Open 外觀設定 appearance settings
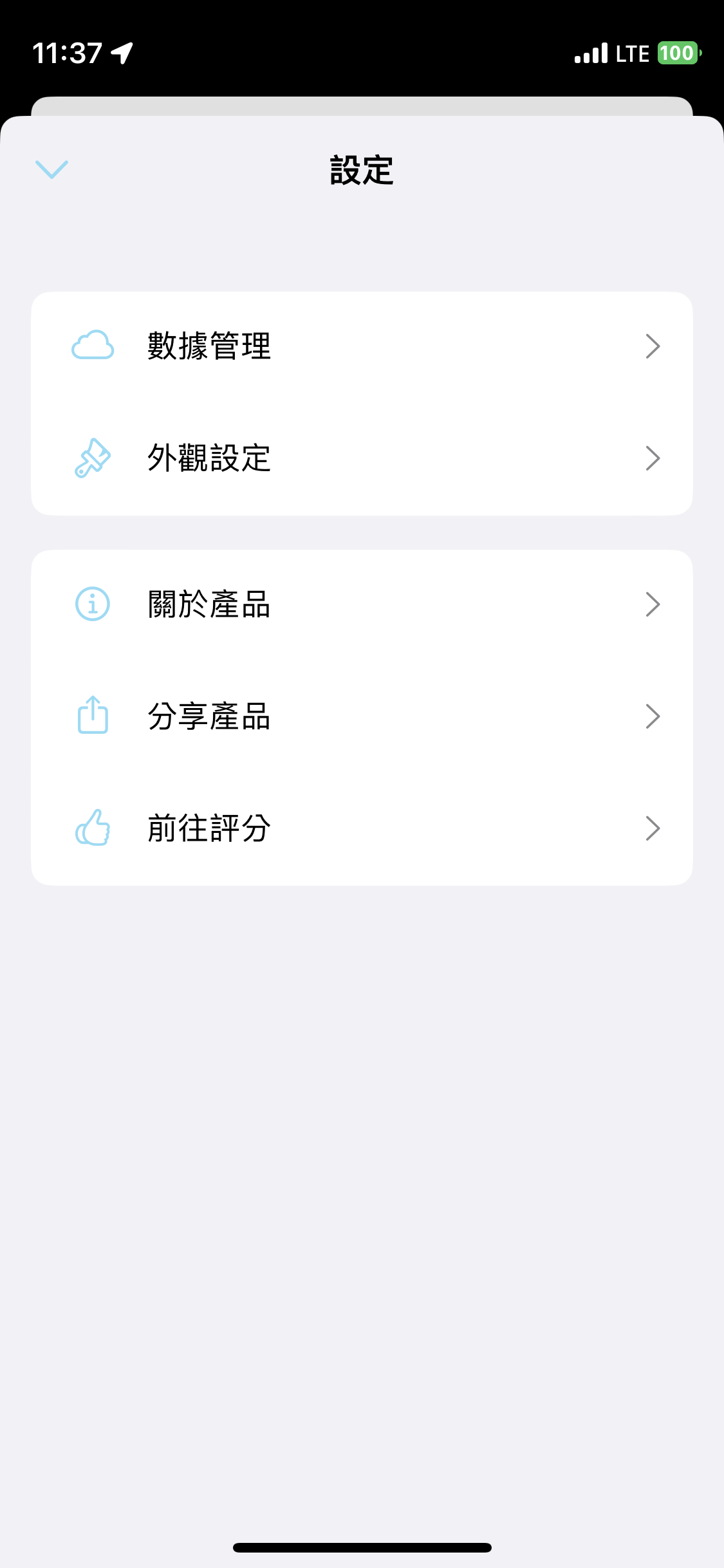 362,459
